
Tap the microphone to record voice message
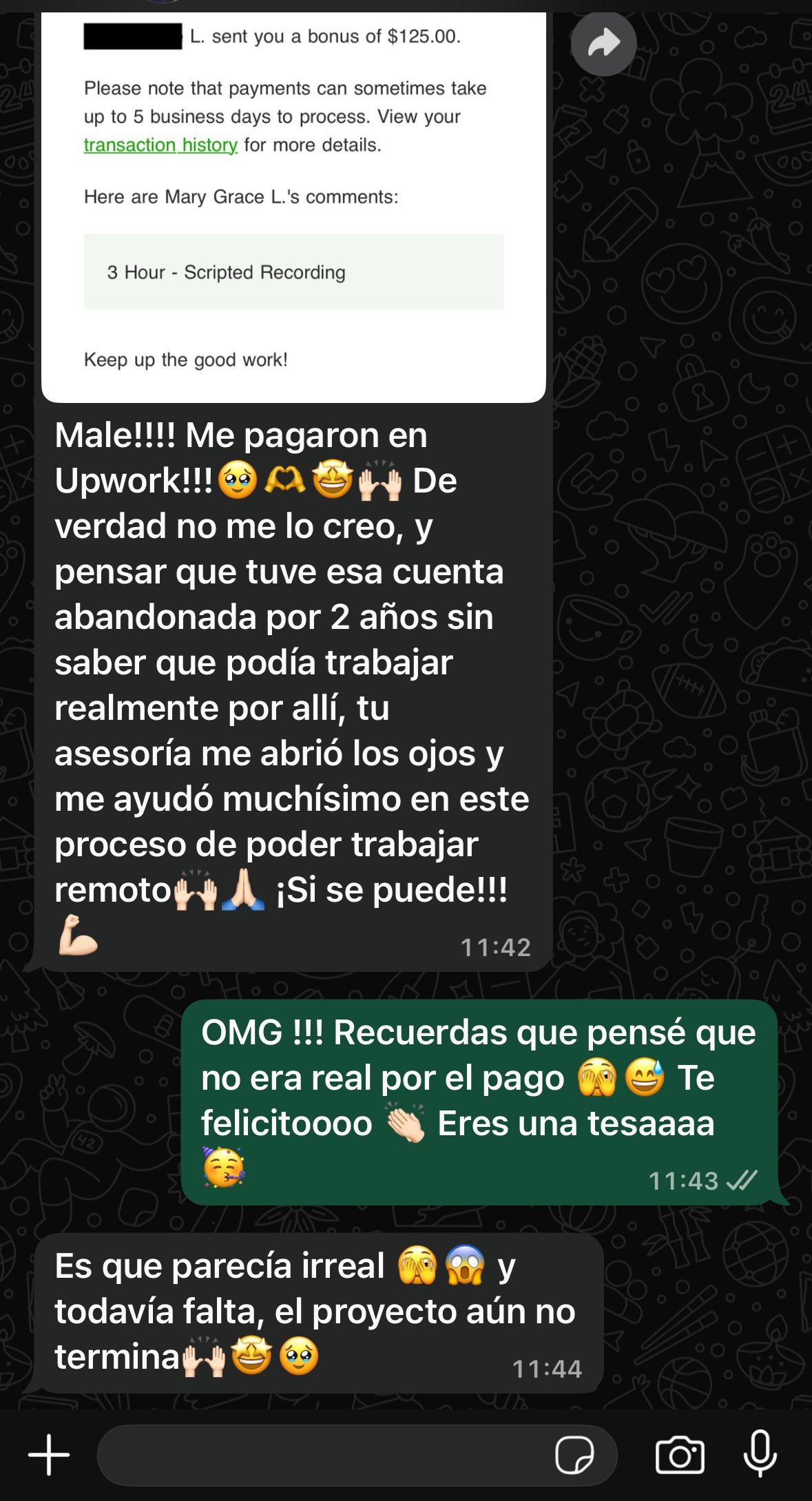click(x=760, y=1453)
